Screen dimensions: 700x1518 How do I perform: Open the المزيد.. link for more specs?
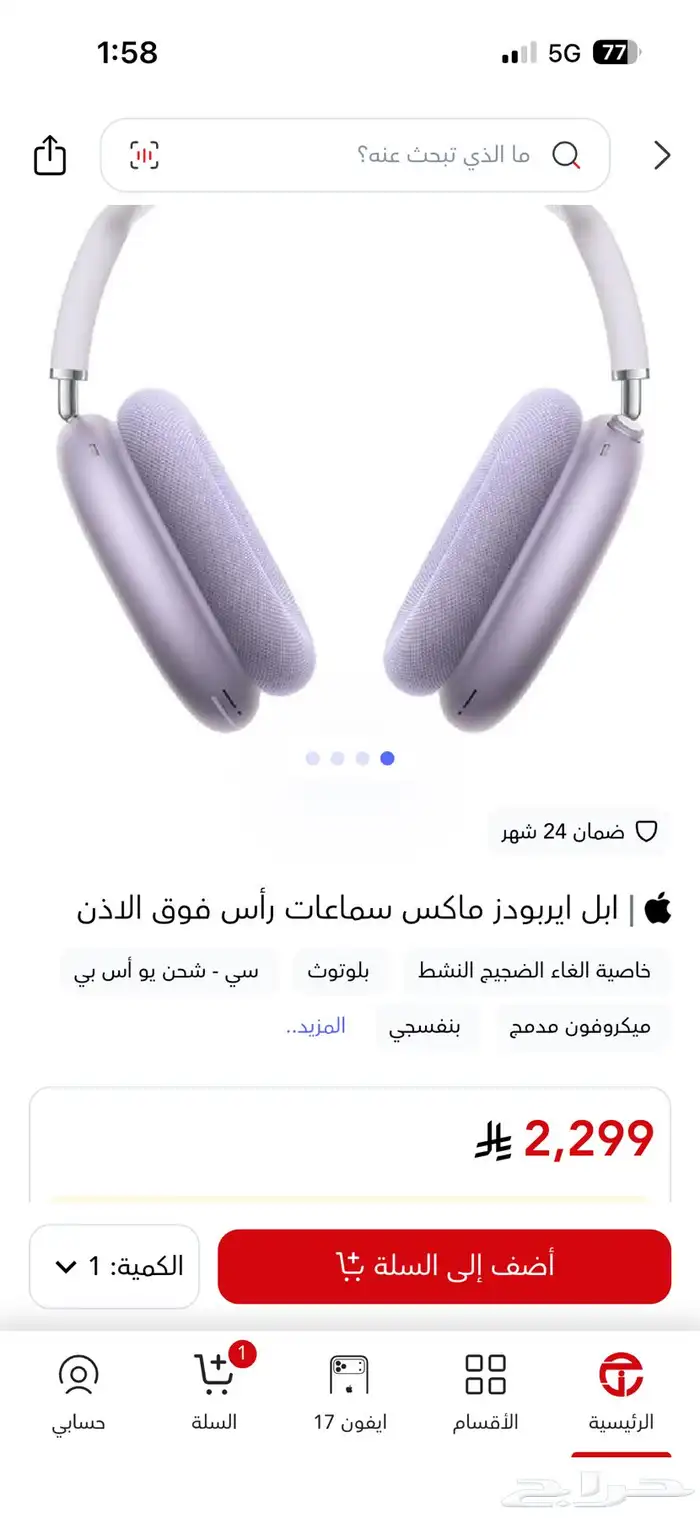point(316,1026)
